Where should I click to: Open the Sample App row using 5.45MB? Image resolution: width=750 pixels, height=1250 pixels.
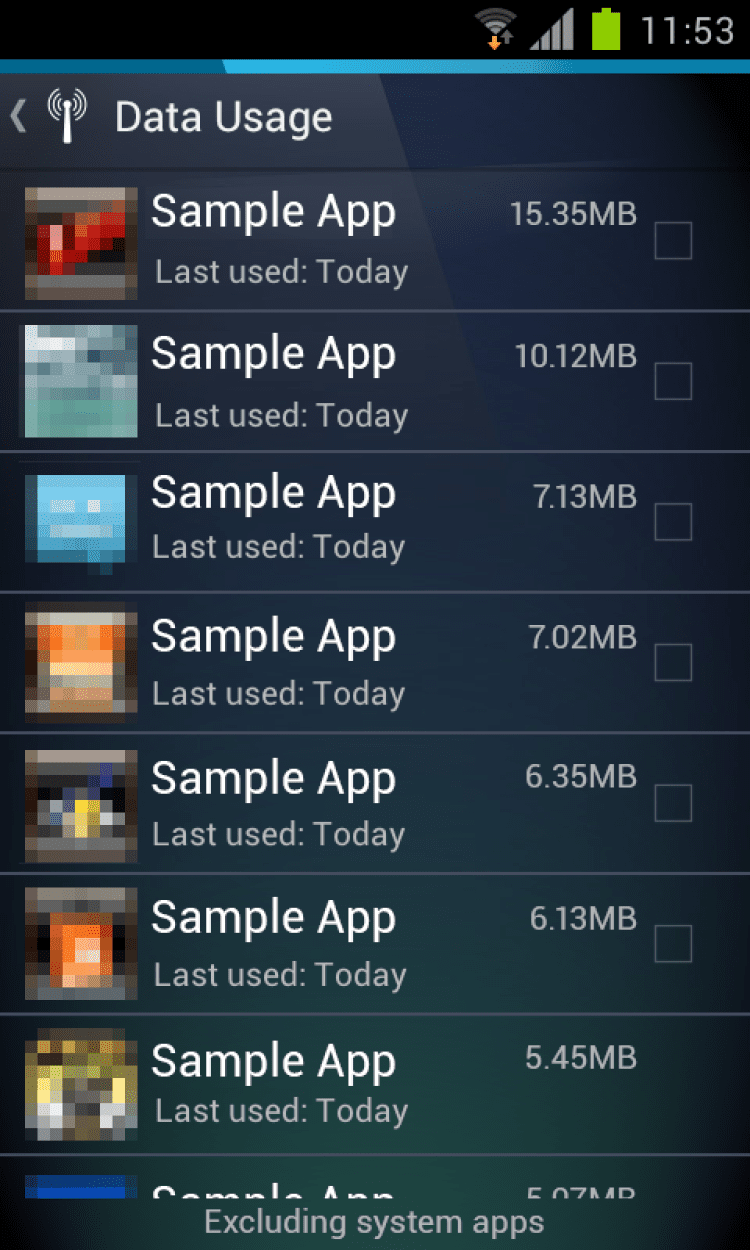click(330, 1084)
